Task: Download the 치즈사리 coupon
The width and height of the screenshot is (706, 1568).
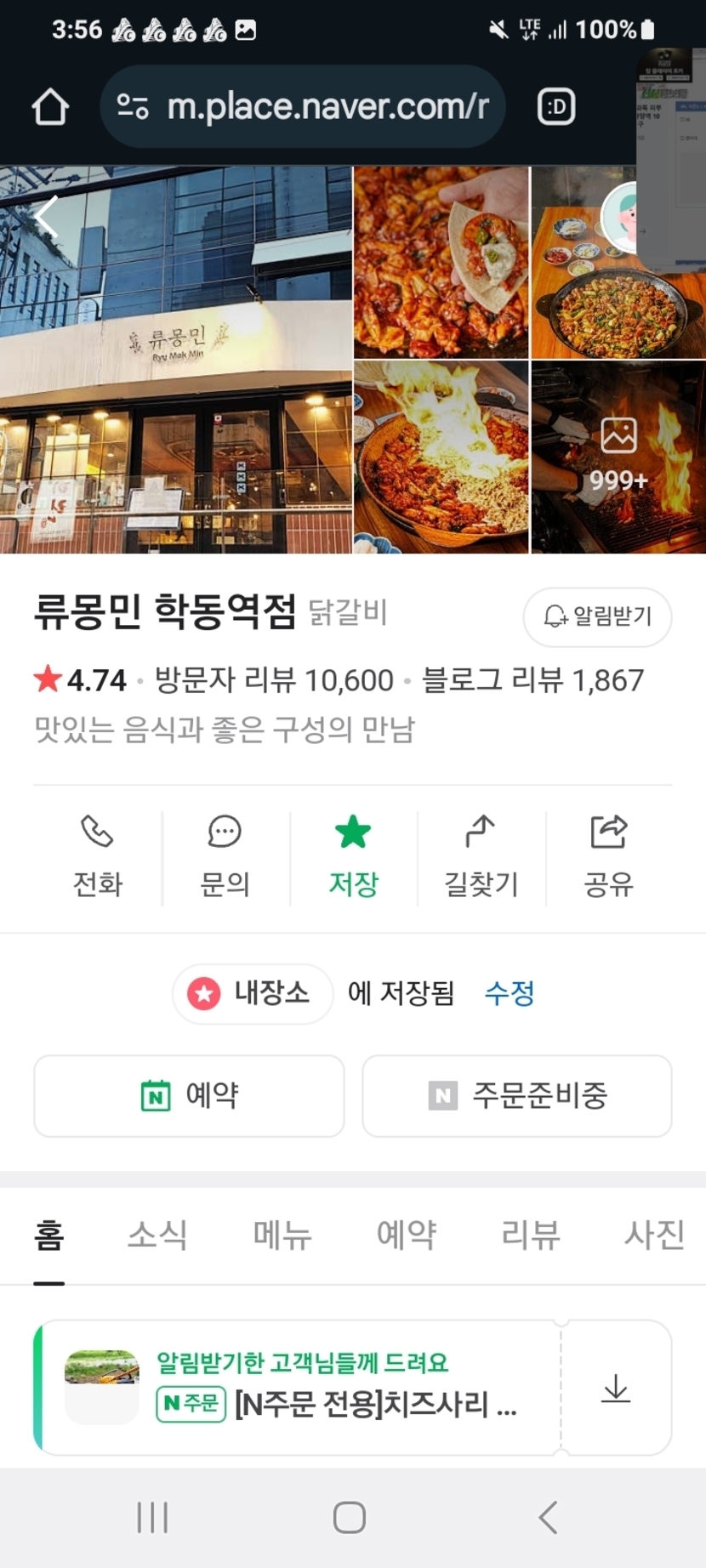Action: coord(615,1389)
